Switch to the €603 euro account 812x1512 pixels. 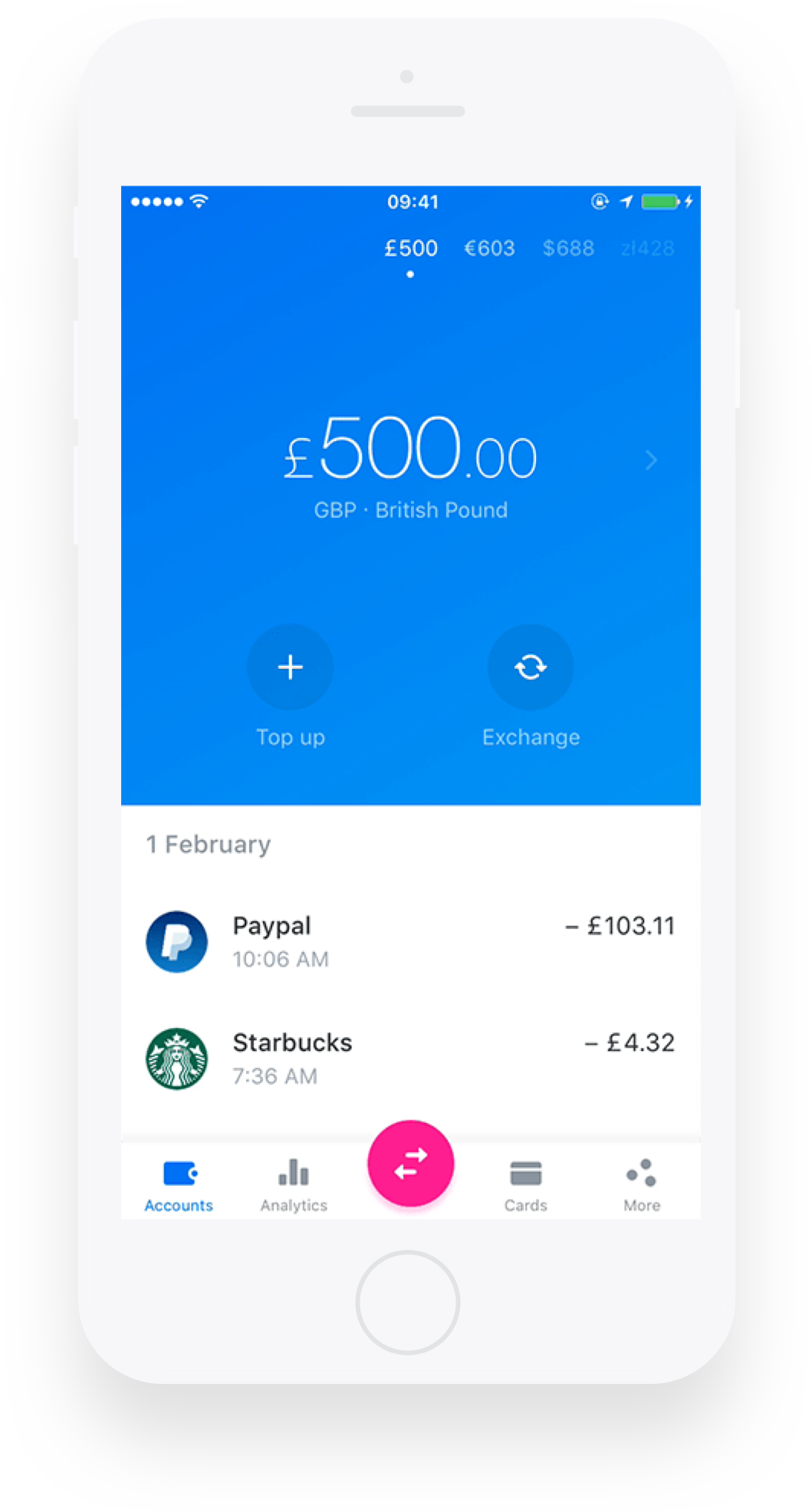[x=489, y=249]
